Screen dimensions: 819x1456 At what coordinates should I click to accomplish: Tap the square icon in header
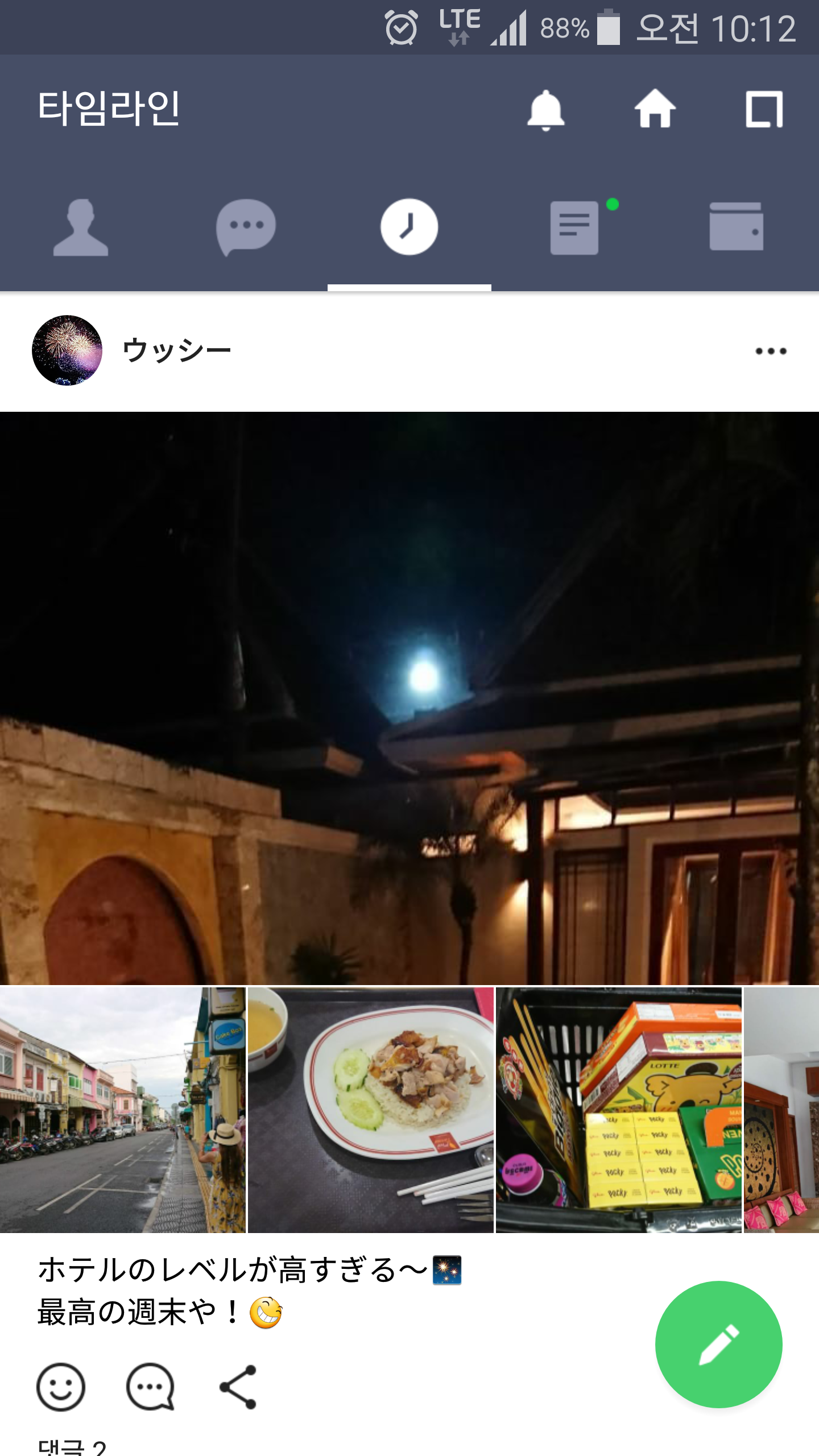tap(764, 109)
